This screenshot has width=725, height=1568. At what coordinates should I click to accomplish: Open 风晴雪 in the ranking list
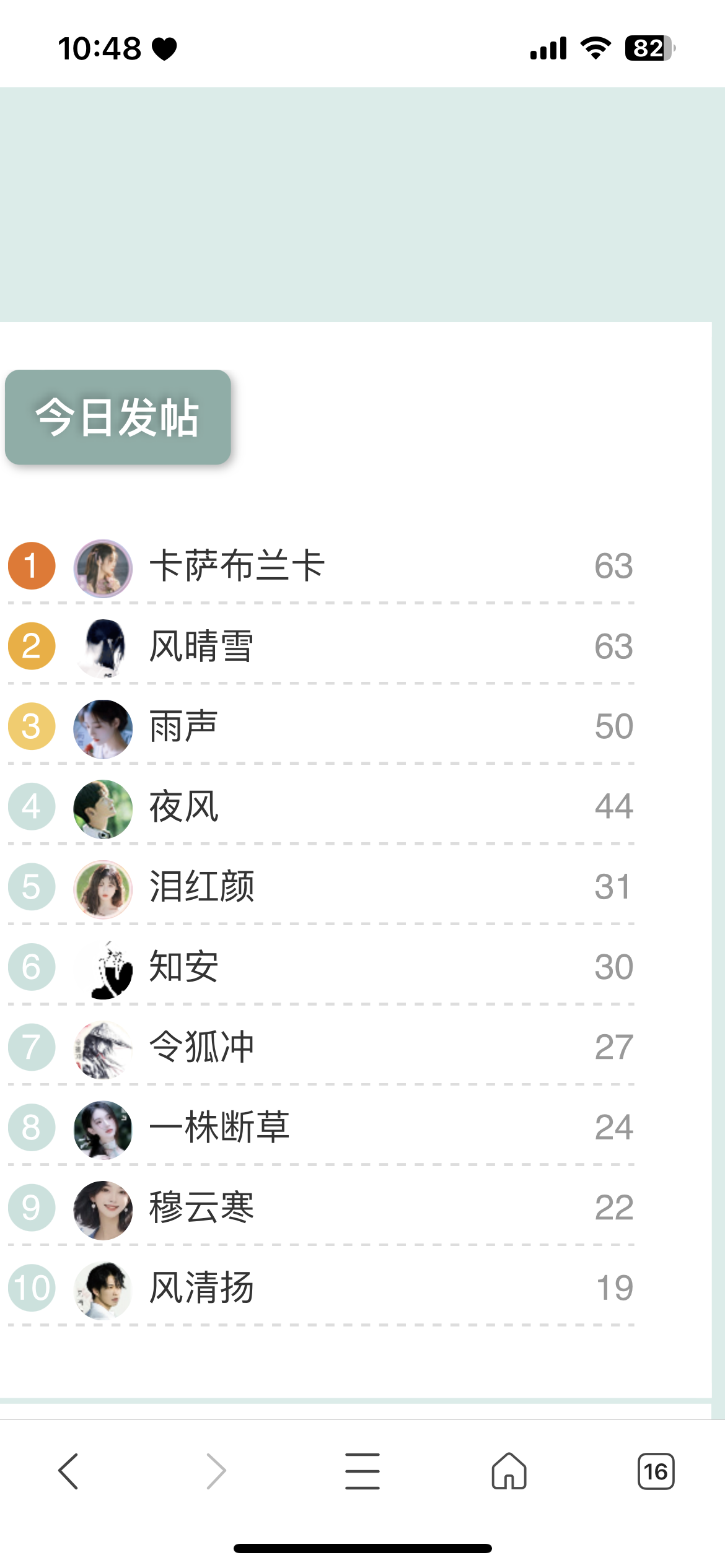(x=201, y=647)
